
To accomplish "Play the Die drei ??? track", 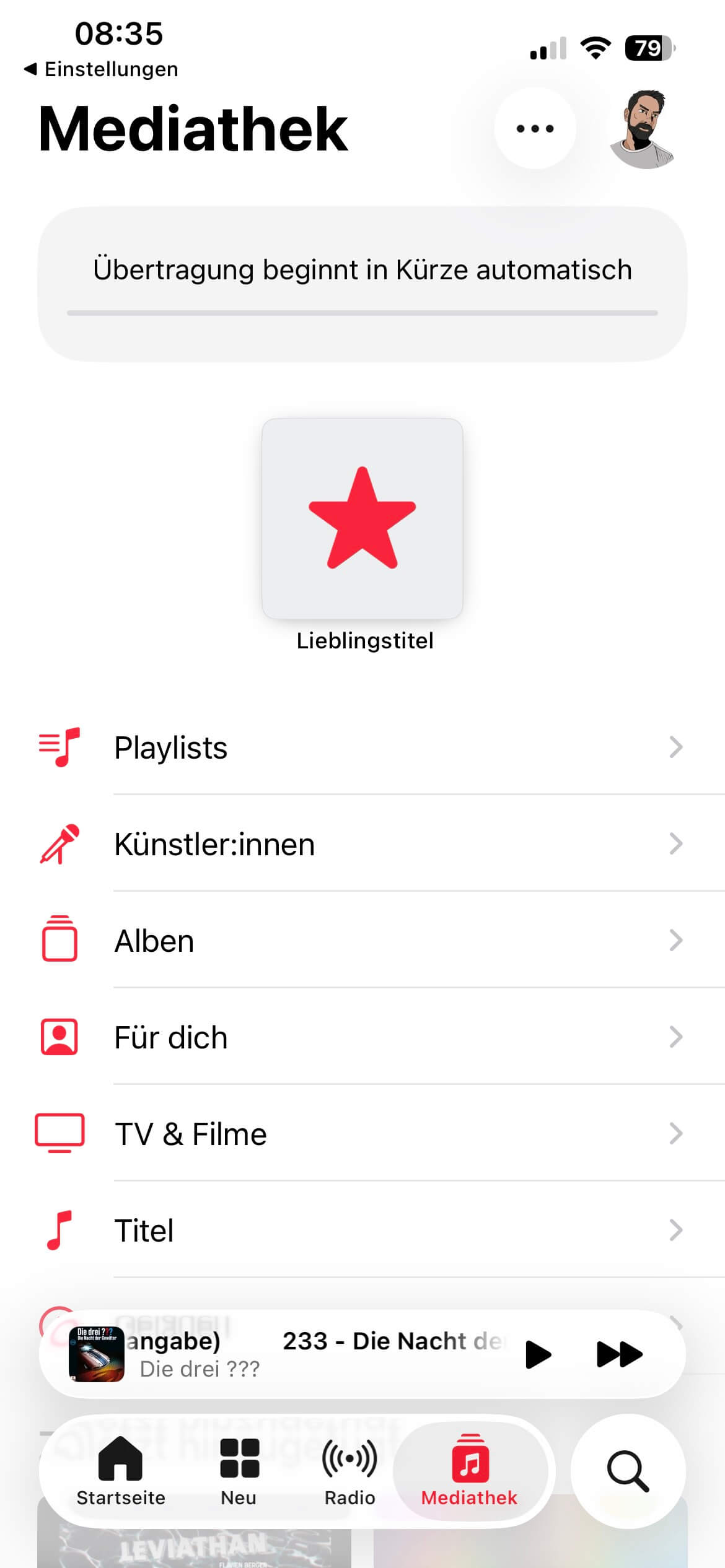I will pyautogui.click(x=537, y=1354).
